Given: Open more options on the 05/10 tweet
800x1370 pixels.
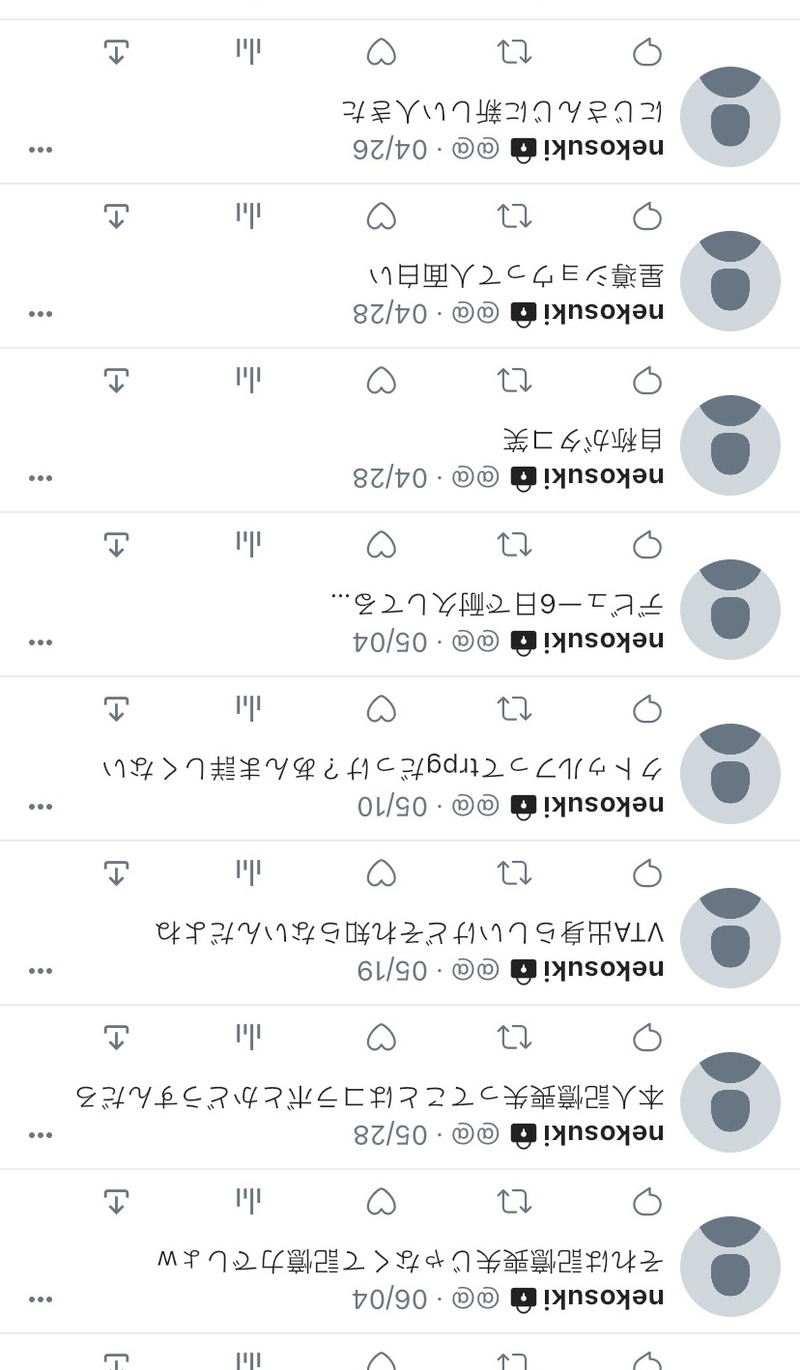Looking at the screenshot, I should tap(40, 806).
